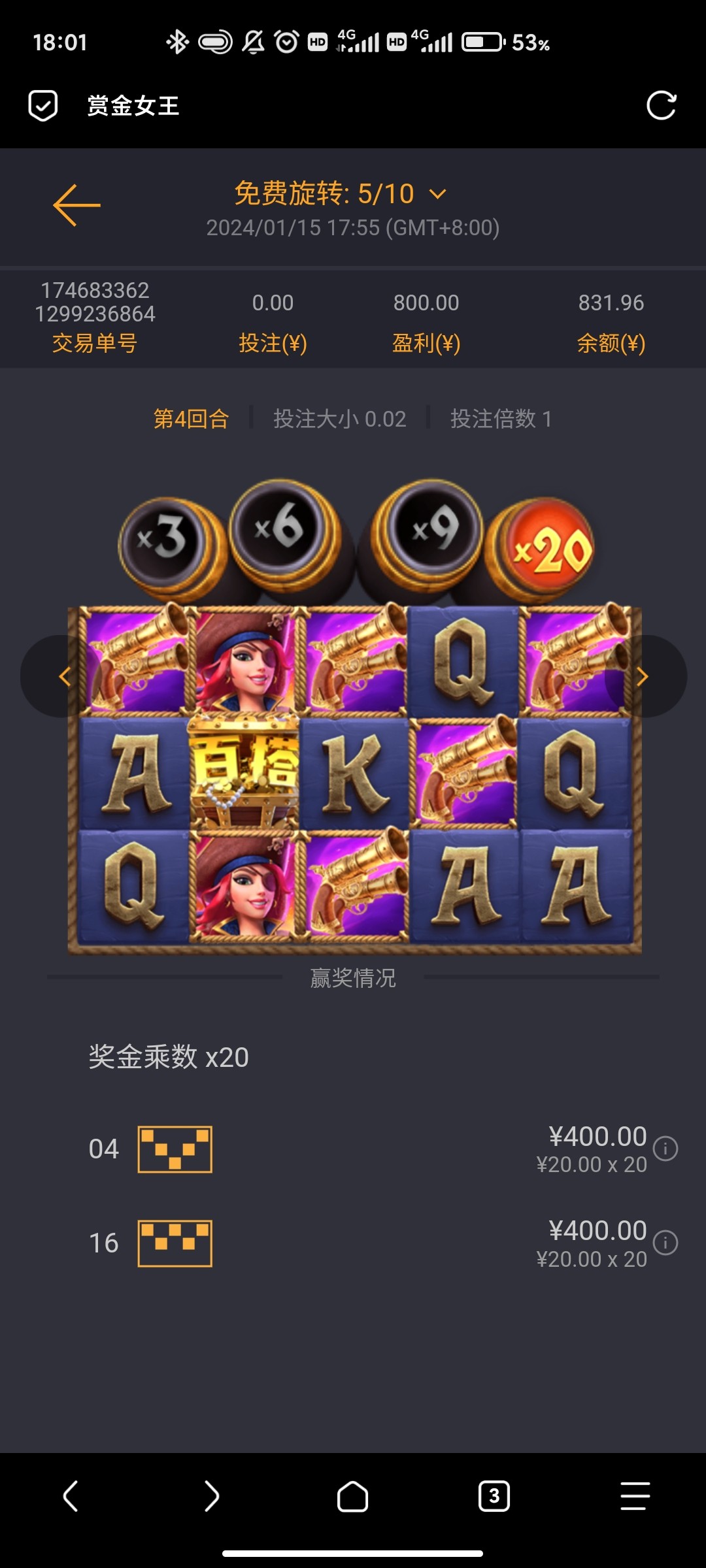Go back in the browser bottom bar

[x=71, y=1496]
